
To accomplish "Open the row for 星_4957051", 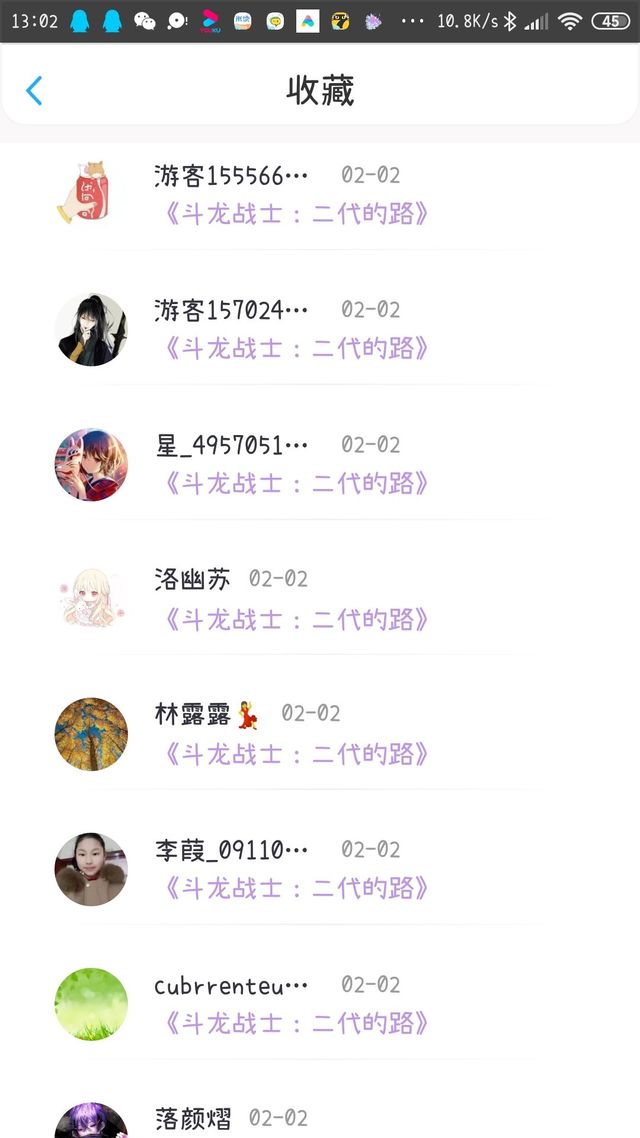I will tap(320, 464).
